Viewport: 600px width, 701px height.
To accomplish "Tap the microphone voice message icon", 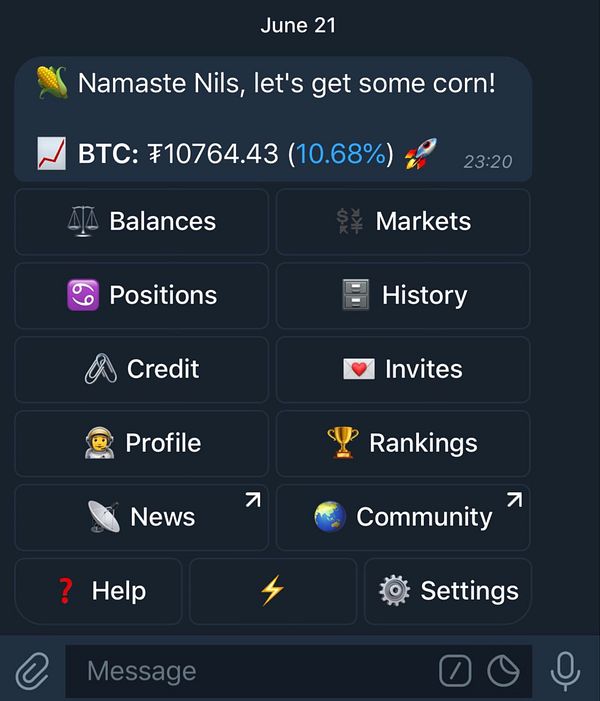I will coord(565,671).
